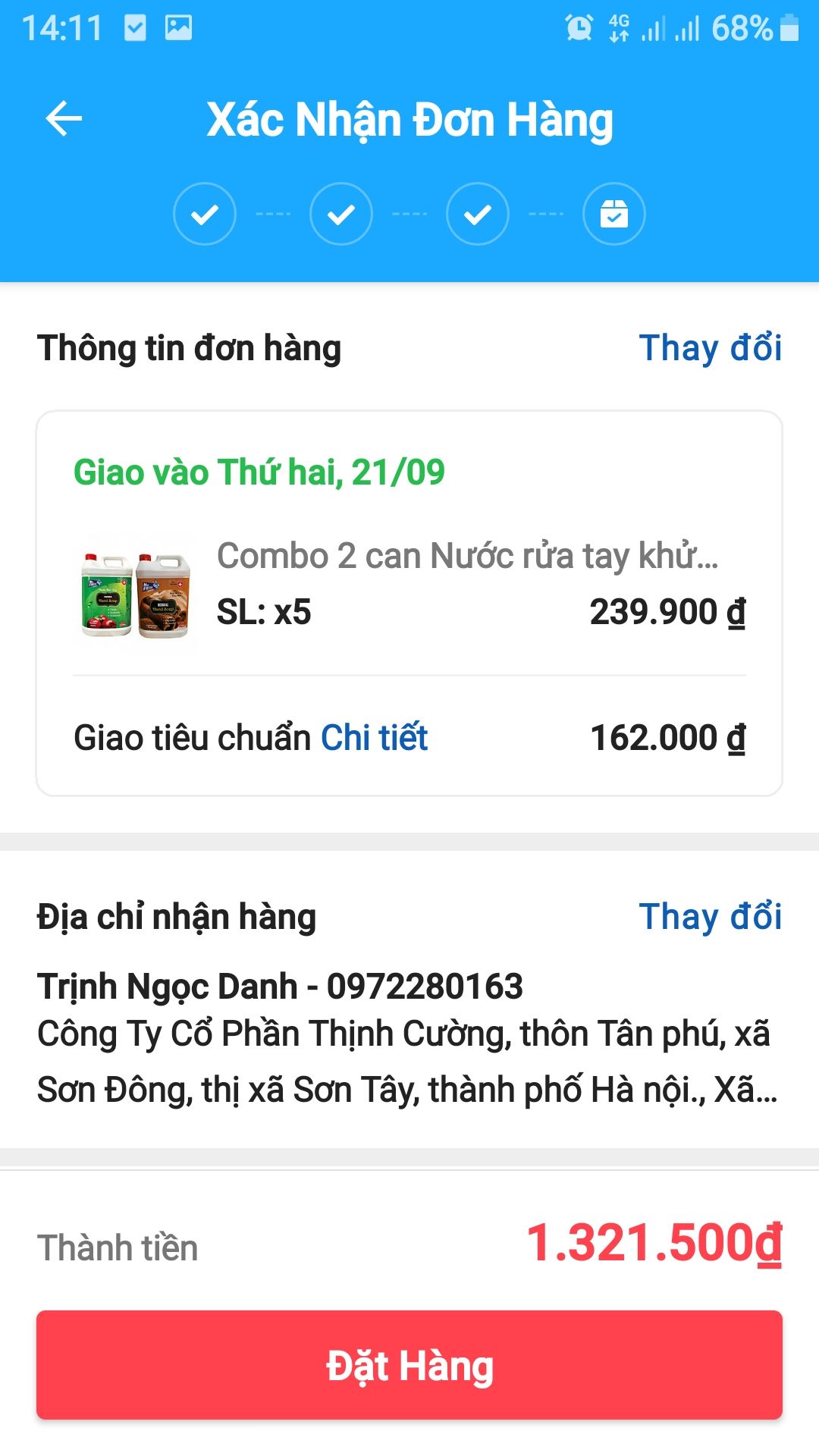Select the first checkmark progress step
Image resolution: width=819 pixels, height=1456 pixels.
coord(204,214)
